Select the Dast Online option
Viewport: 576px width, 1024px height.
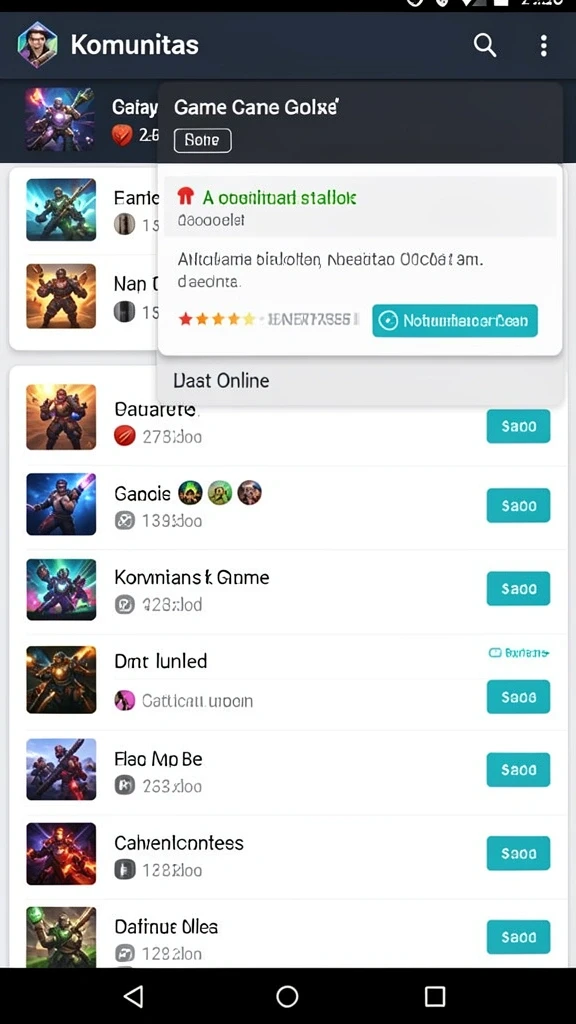pos(360,381)
